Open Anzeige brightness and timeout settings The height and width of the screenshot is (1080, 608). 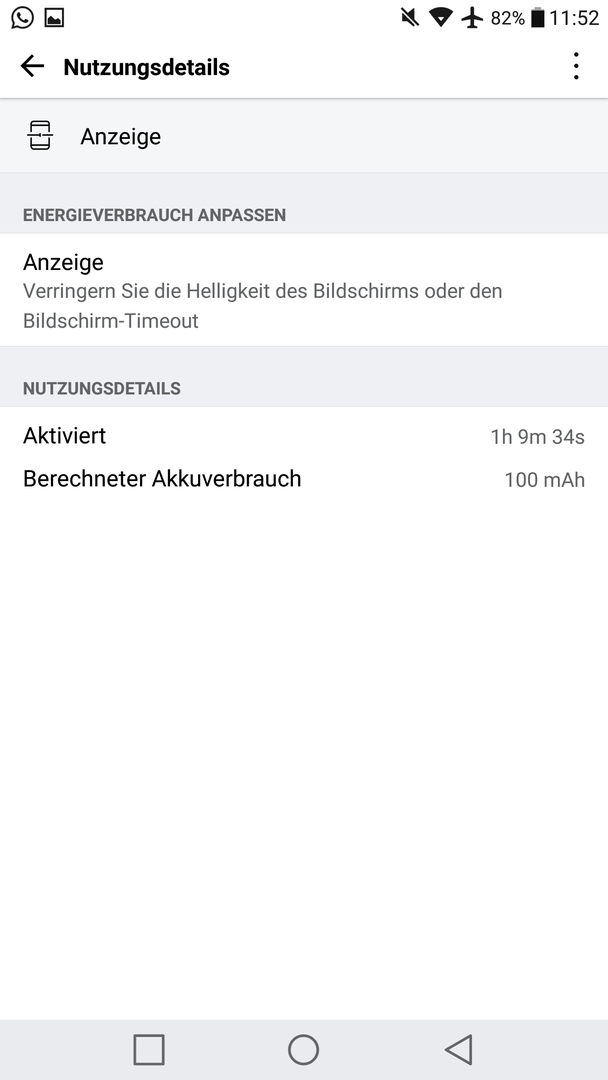pyautogui.click(x=304, y=291)
